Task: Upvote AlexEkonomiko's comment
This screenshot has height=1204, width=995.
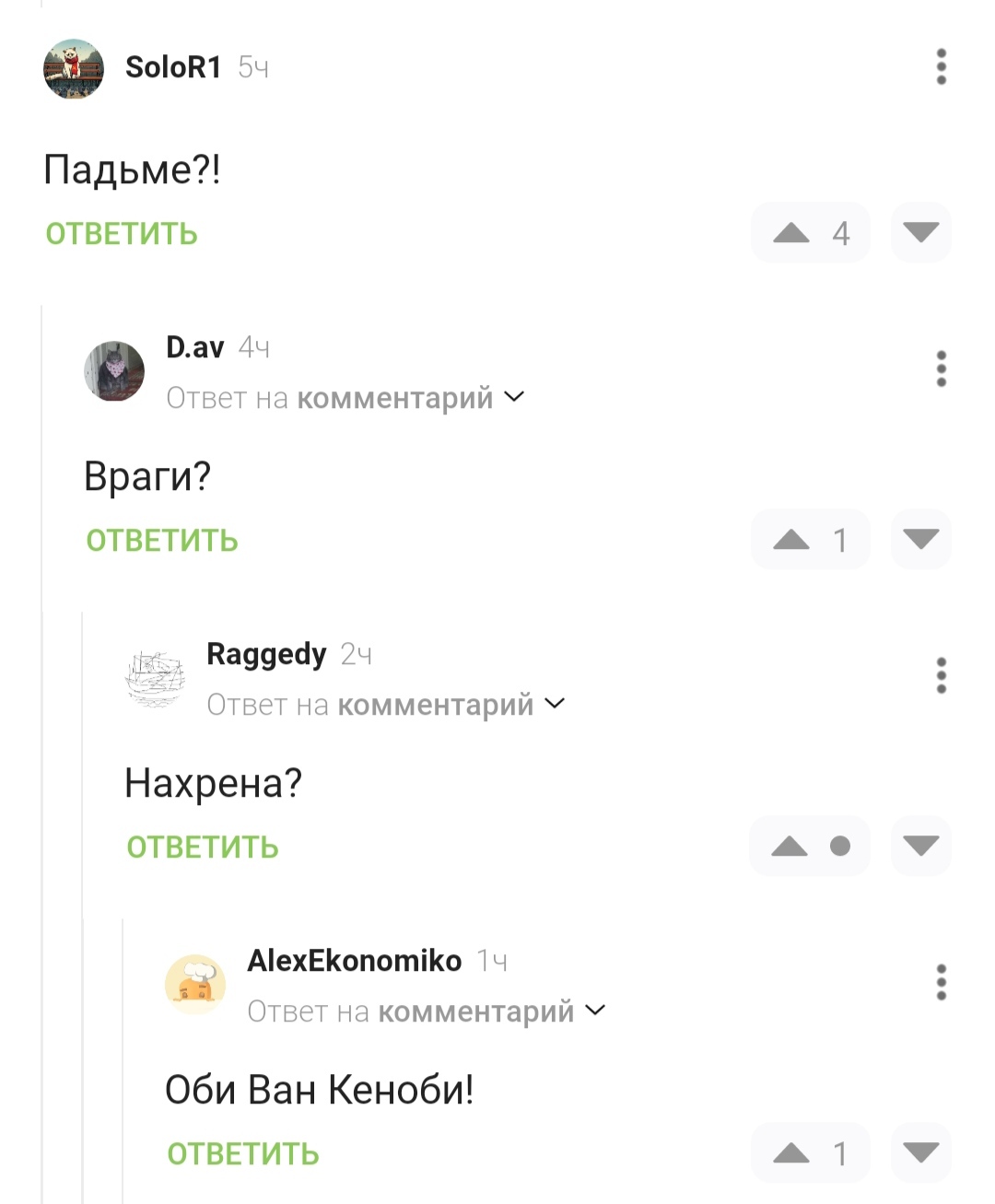Action: pyautogui.click(x=791, y=1153)
